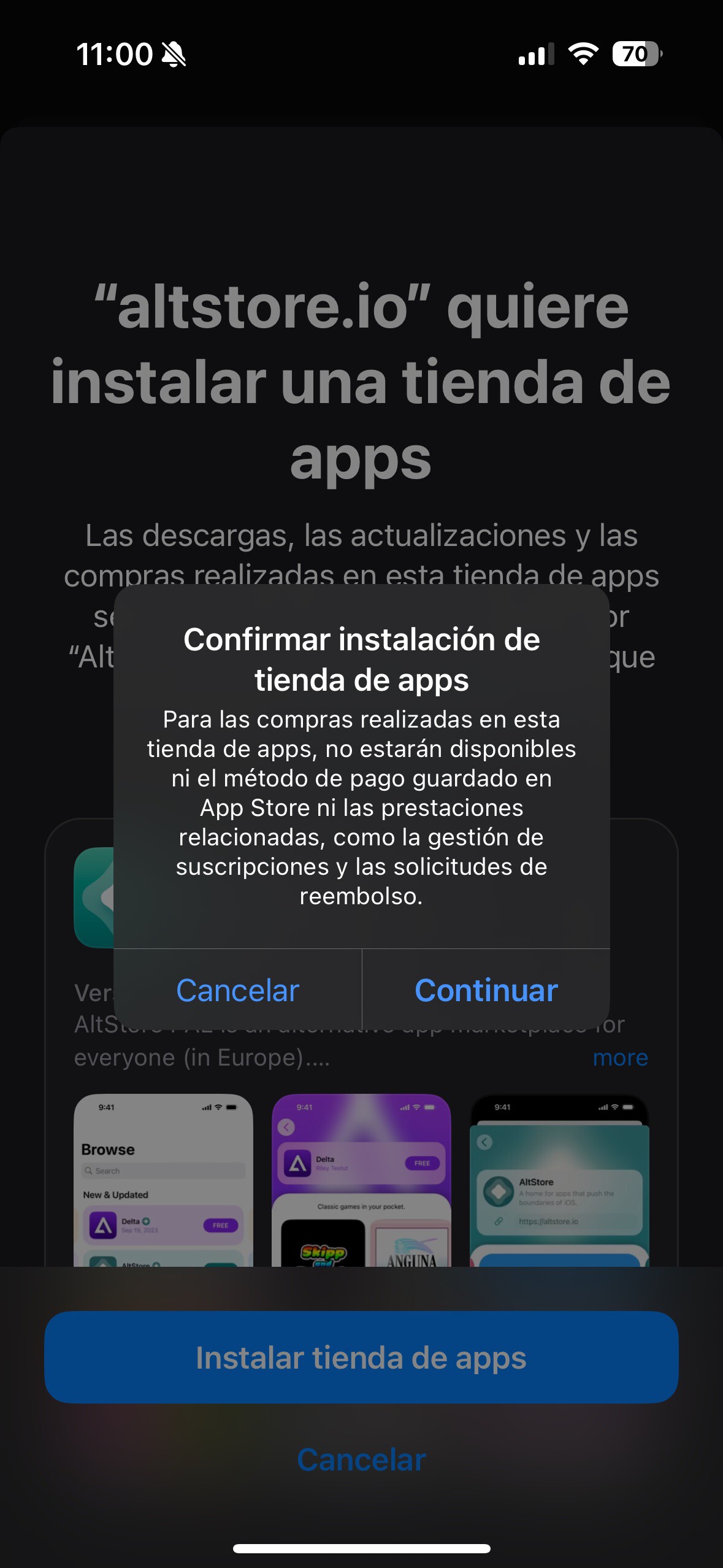This screenshot has height=1568, width=723.
Task: Tap the back chevron in the AltStore screenshot
Action: 483,1142
